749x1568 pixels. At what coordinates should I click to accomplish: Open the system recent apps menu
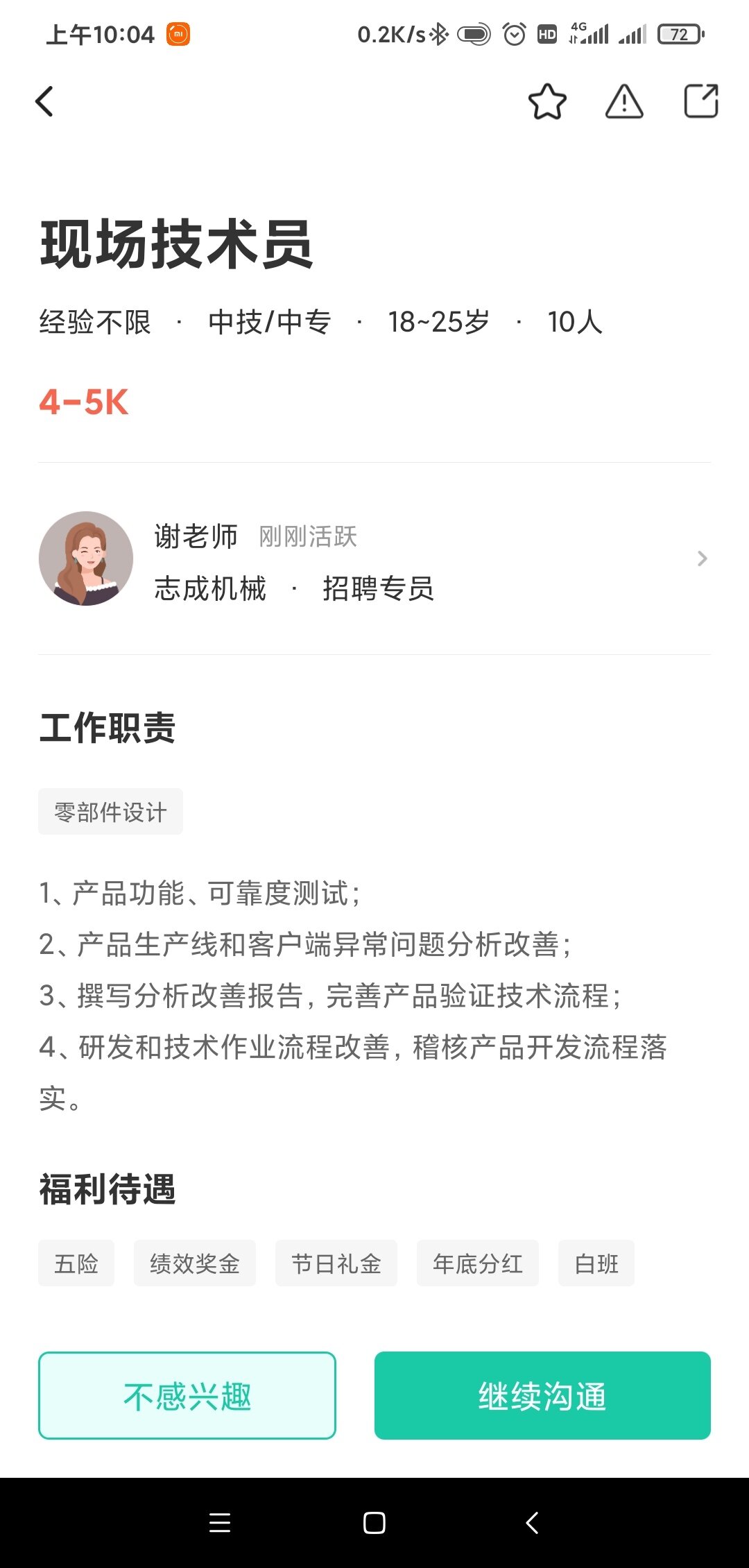tap(220, 1523)
